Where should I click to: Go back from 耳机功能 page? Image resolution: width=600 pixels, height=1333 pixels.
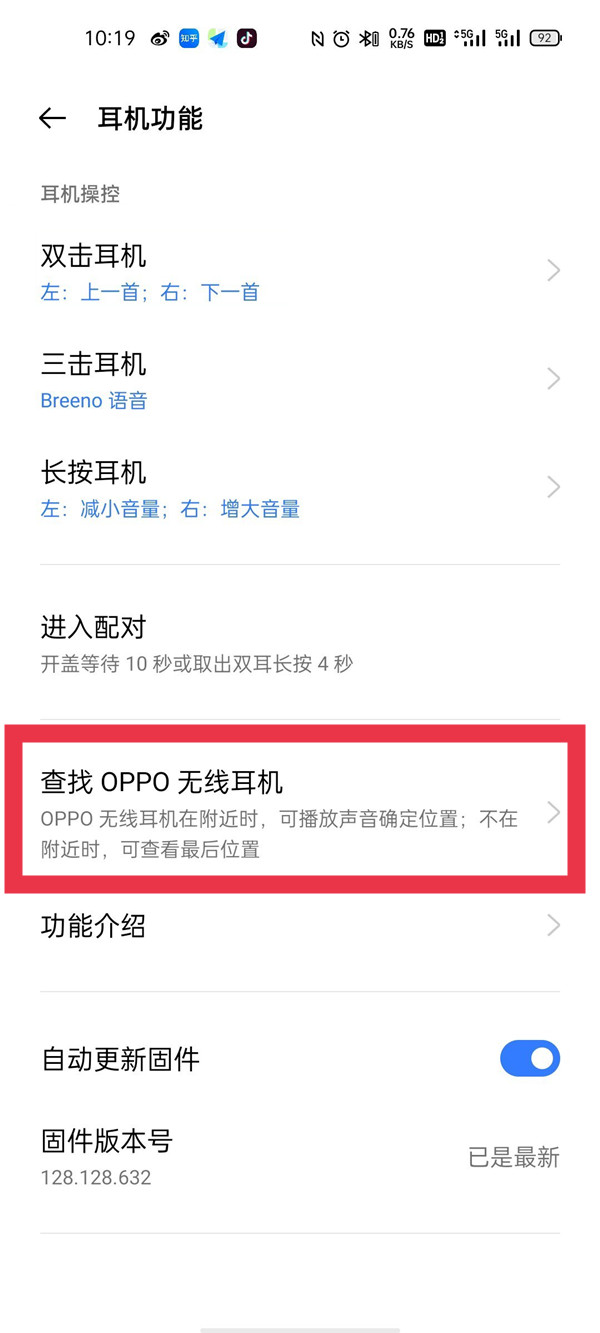click(52, 119)
